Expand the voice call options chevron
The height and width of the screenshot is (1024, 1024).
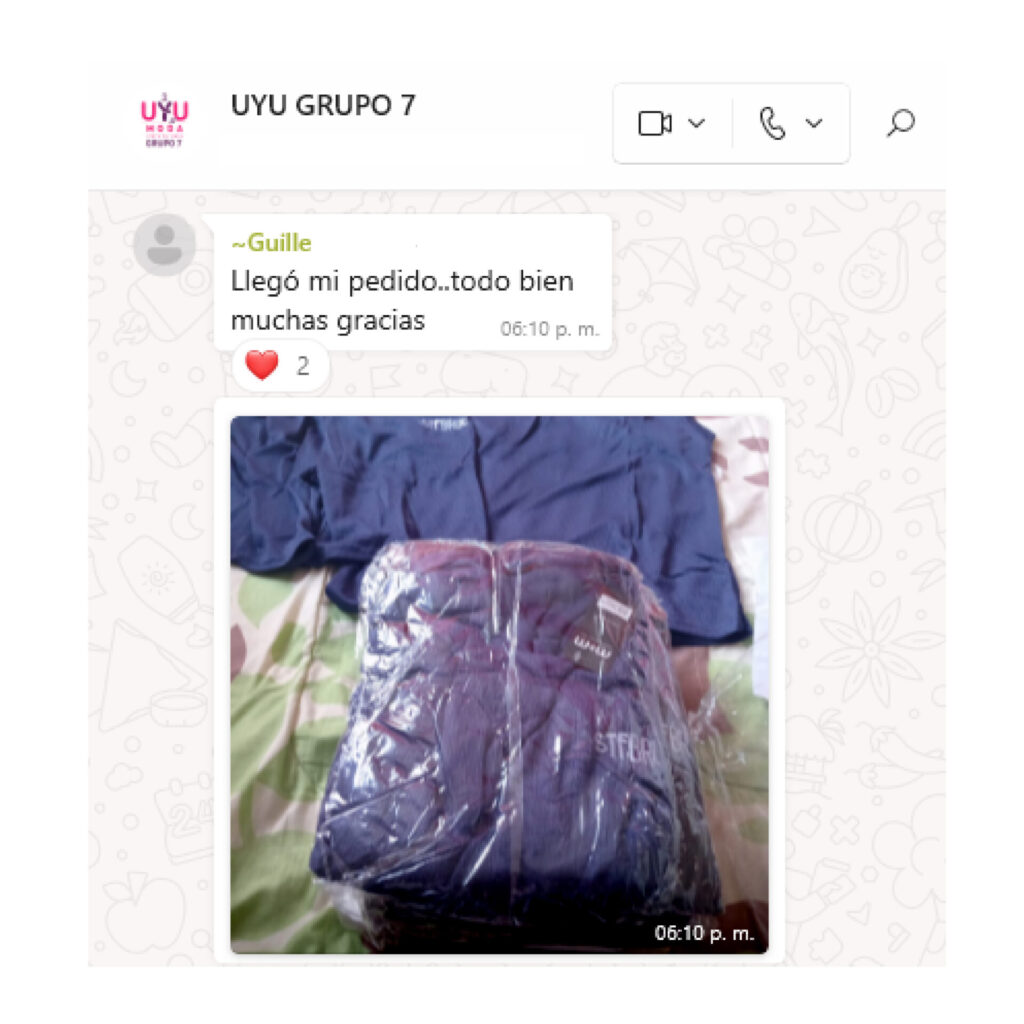pyautogui.click(x=814, y=123)
